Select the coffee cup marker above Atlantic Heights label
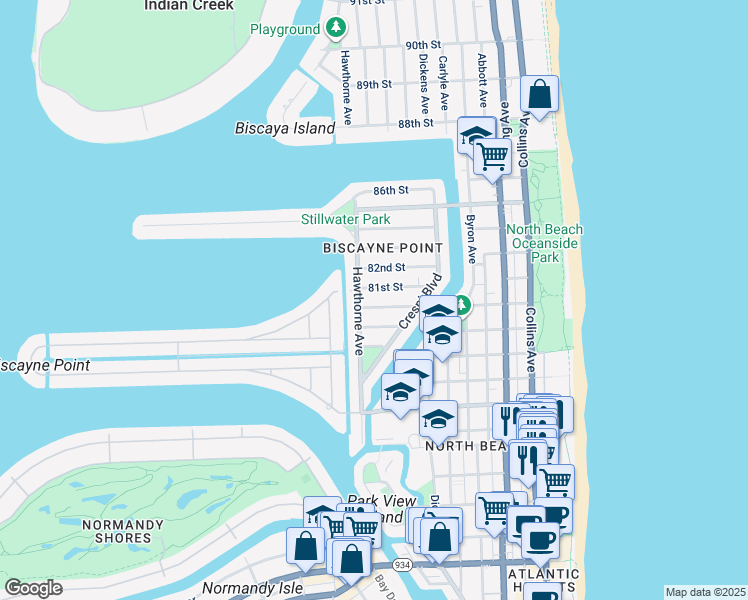The width and height of the screenshot is (748, 600). [x=540, y=544]
